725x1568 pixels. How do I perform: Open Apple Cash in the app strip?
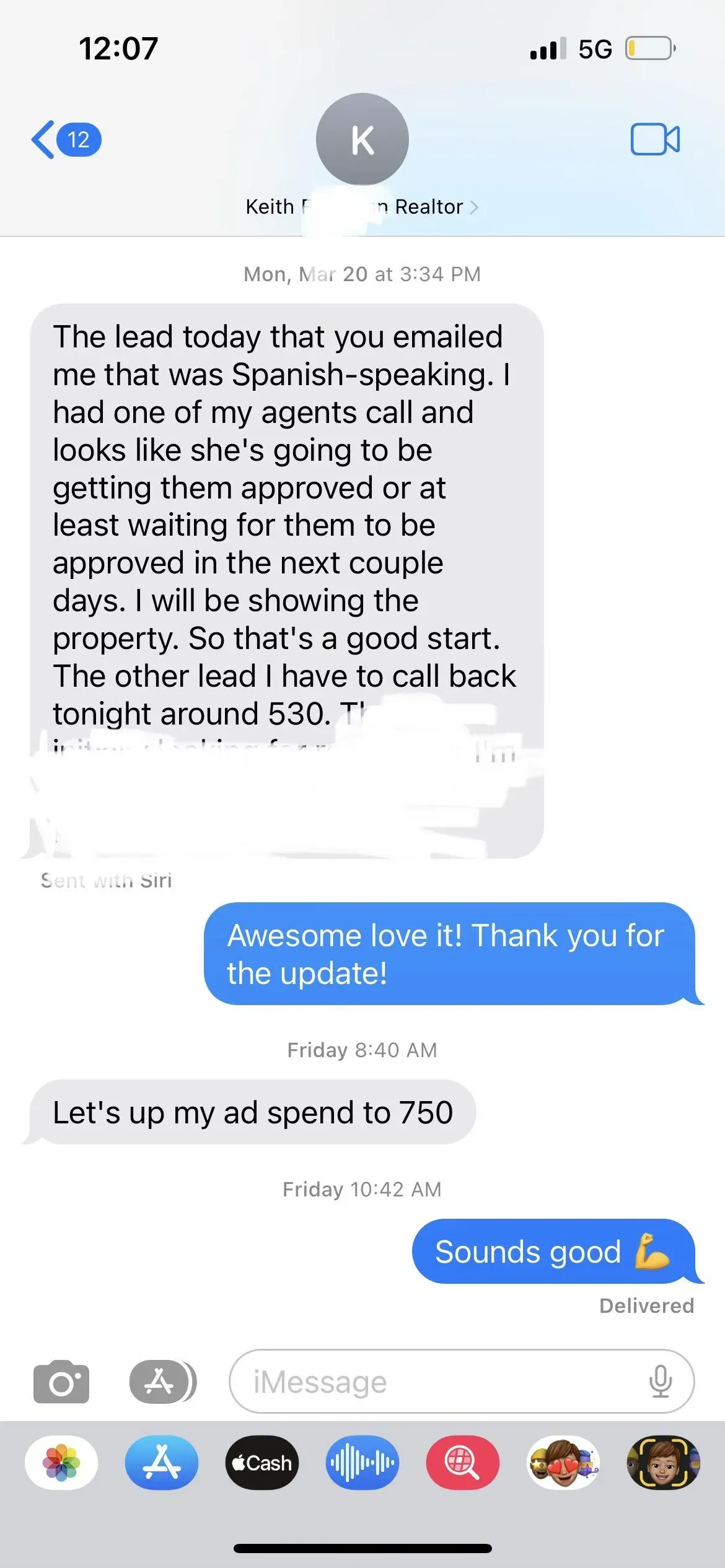(262, 1462)
